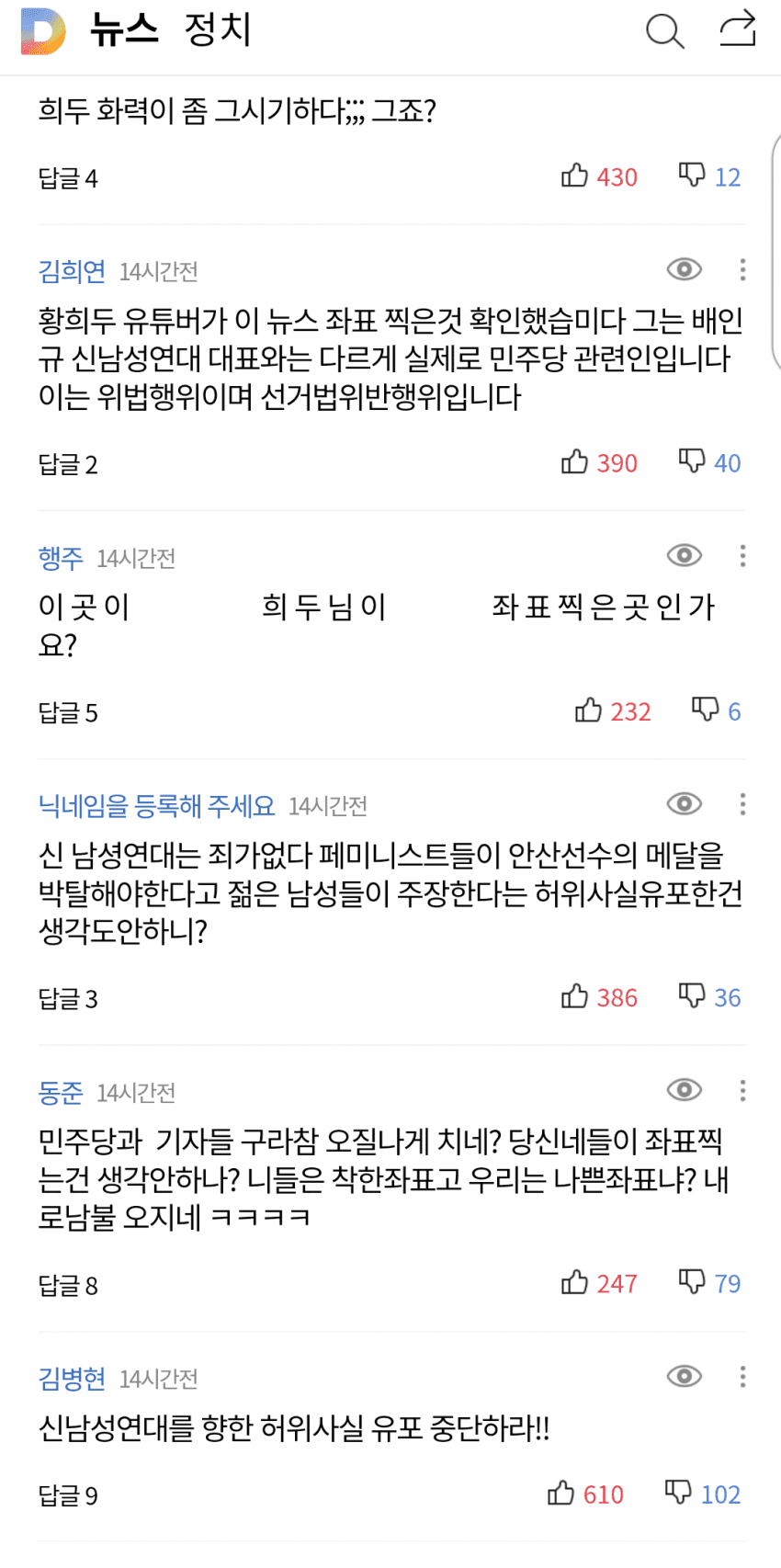Open the 정치 category
Image resolution: width=781 pixels, height=1568 pixels.
pyautogui.click(x=218, y=30)
